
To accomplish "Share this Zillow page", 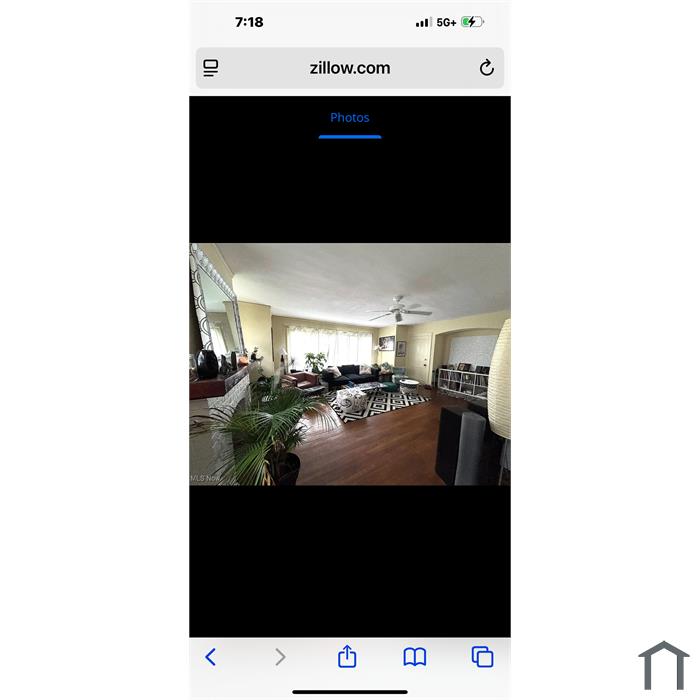I will coord(347,657).
